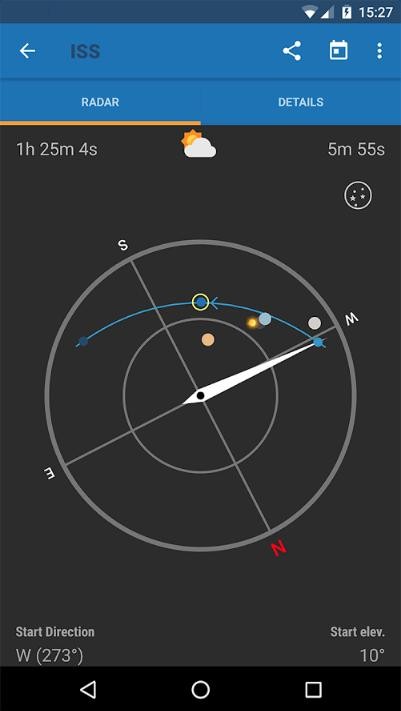Open the overflow menu

(x=380, y=51)
